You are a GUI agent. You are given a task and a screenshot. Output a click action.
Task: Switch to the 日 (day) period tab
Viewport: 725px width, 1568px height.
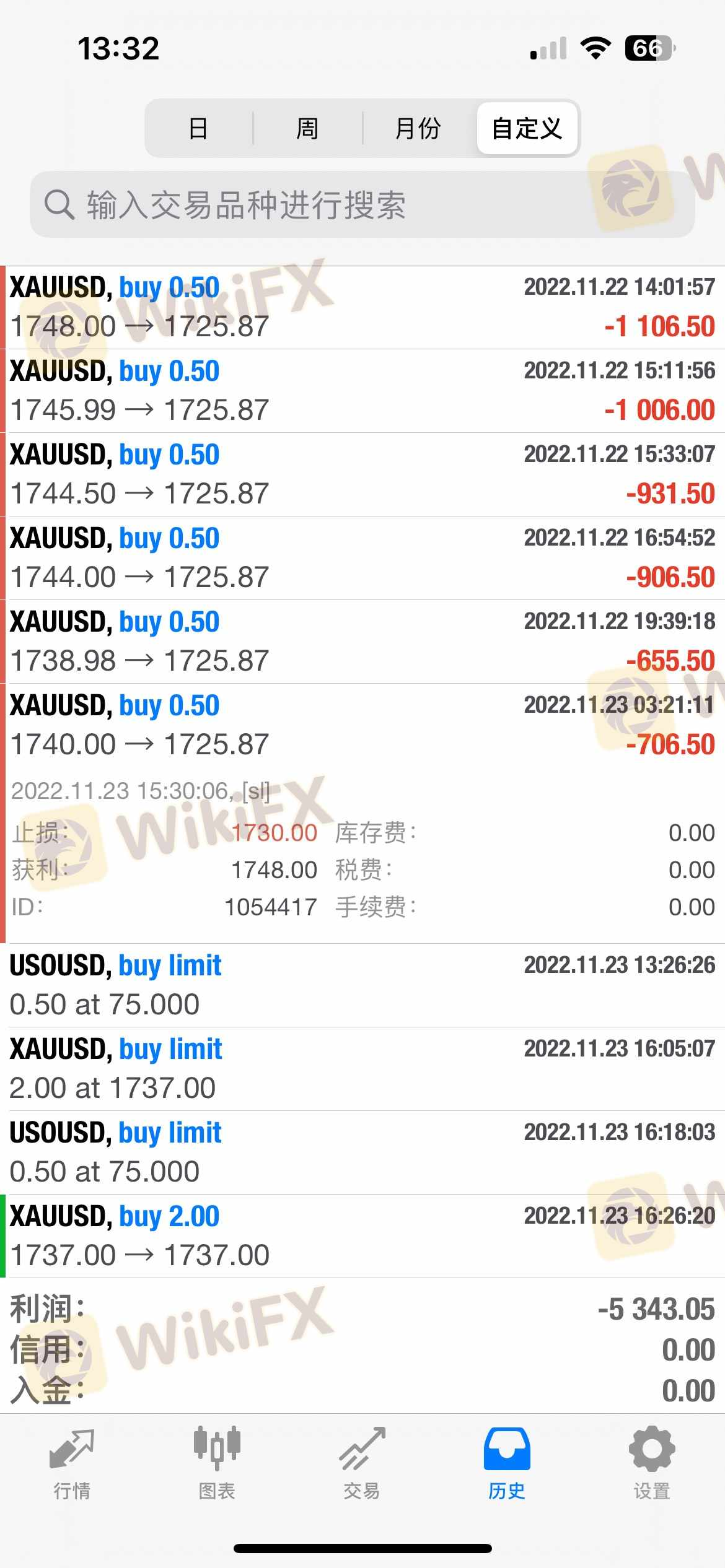198,129
